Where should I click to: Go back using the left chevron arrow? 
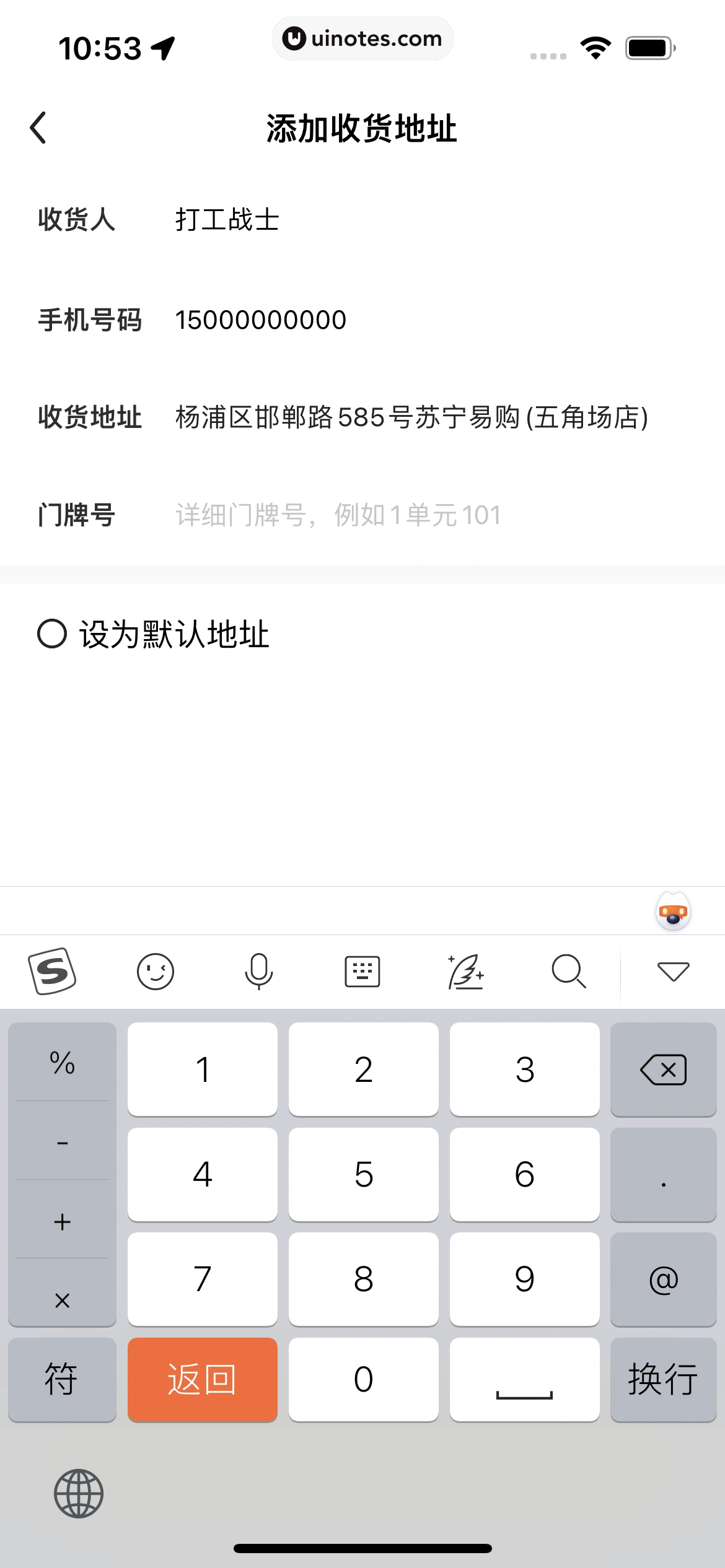pyautogui.click(x=38, y=128)
